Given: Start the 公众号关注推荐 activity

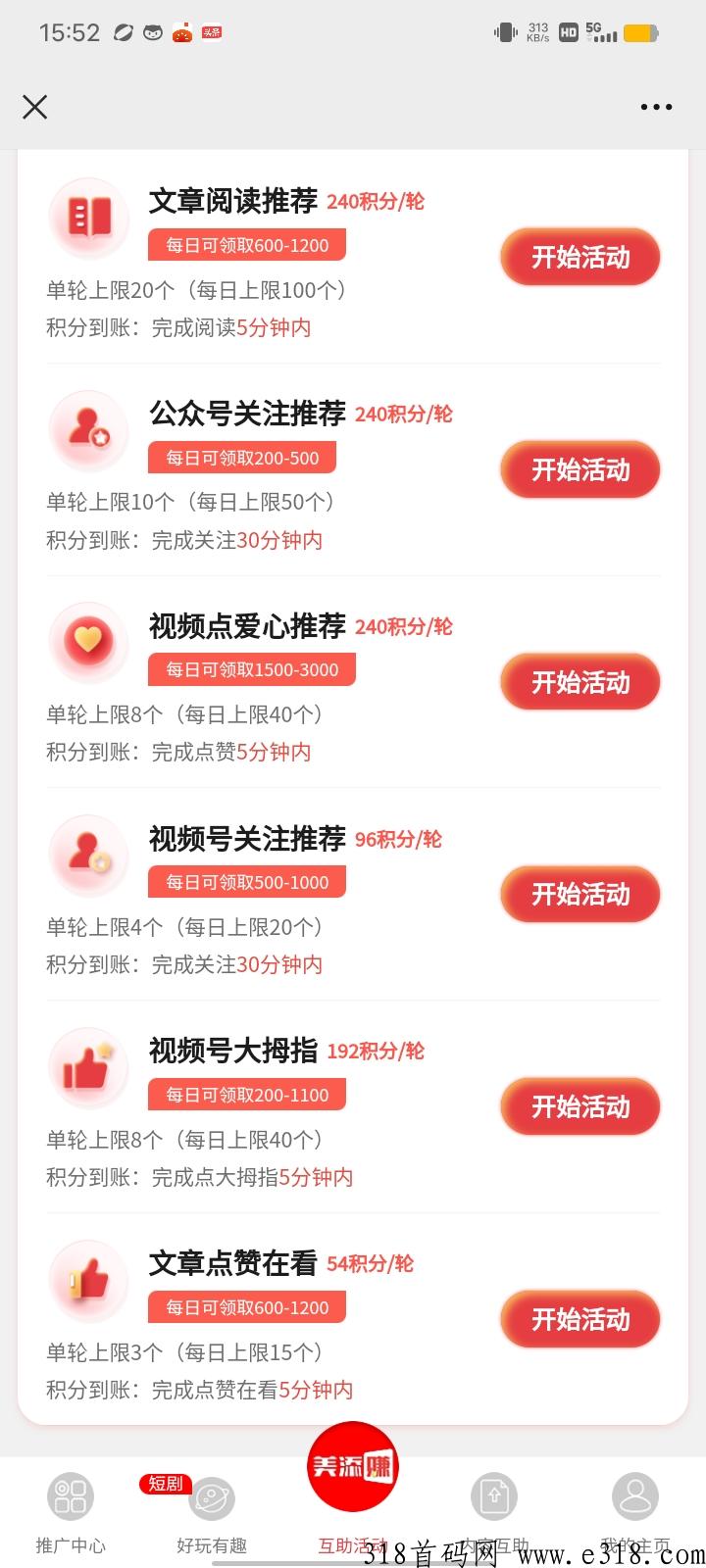Looking at the screenshot, I should coord(580,470).
